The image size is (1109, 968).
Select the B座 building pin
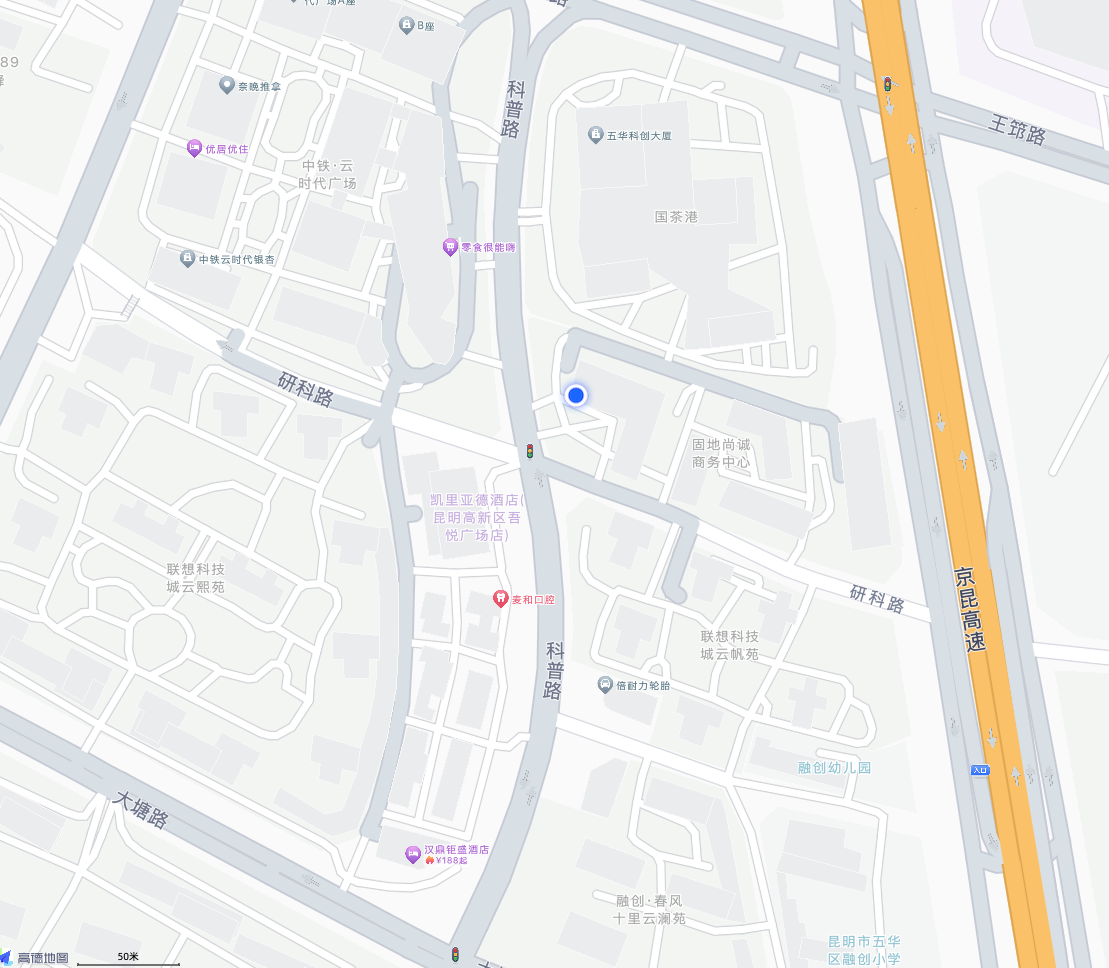406,25
